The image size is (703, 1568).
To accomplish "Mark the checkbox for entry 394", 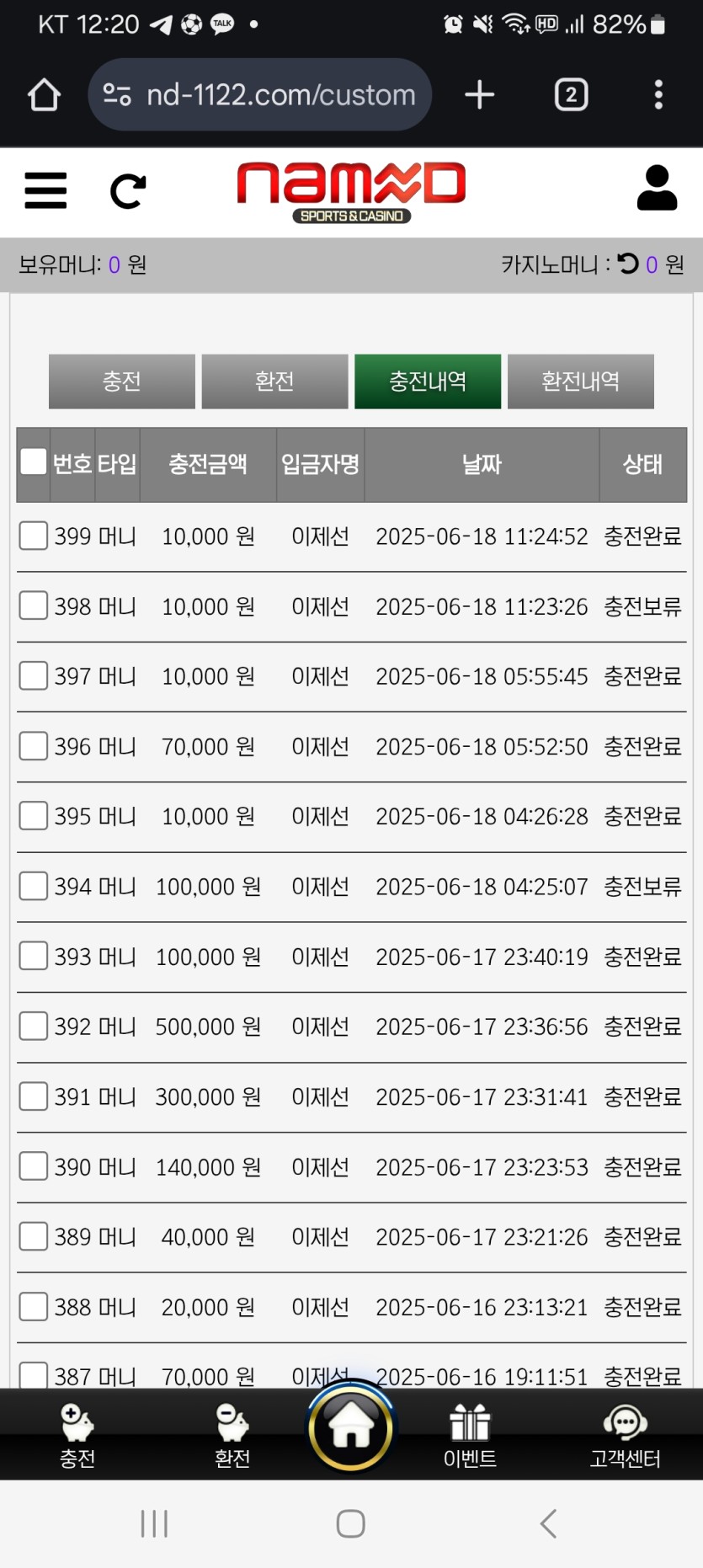I will pos(34,886).
